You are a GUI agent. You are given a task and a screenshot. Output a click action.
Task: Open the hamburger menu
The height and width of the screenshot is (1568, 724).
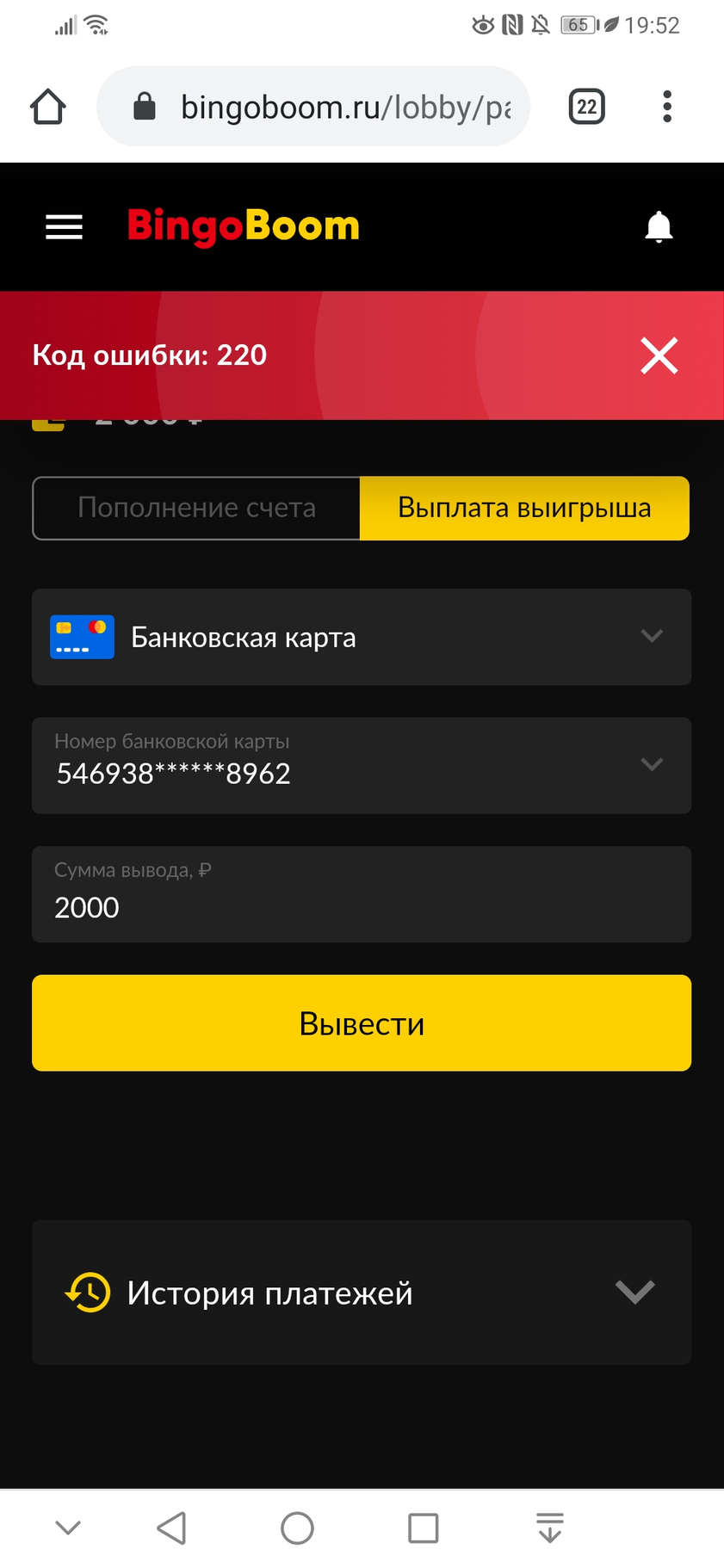pyautogui.click(x=64, y=227)
